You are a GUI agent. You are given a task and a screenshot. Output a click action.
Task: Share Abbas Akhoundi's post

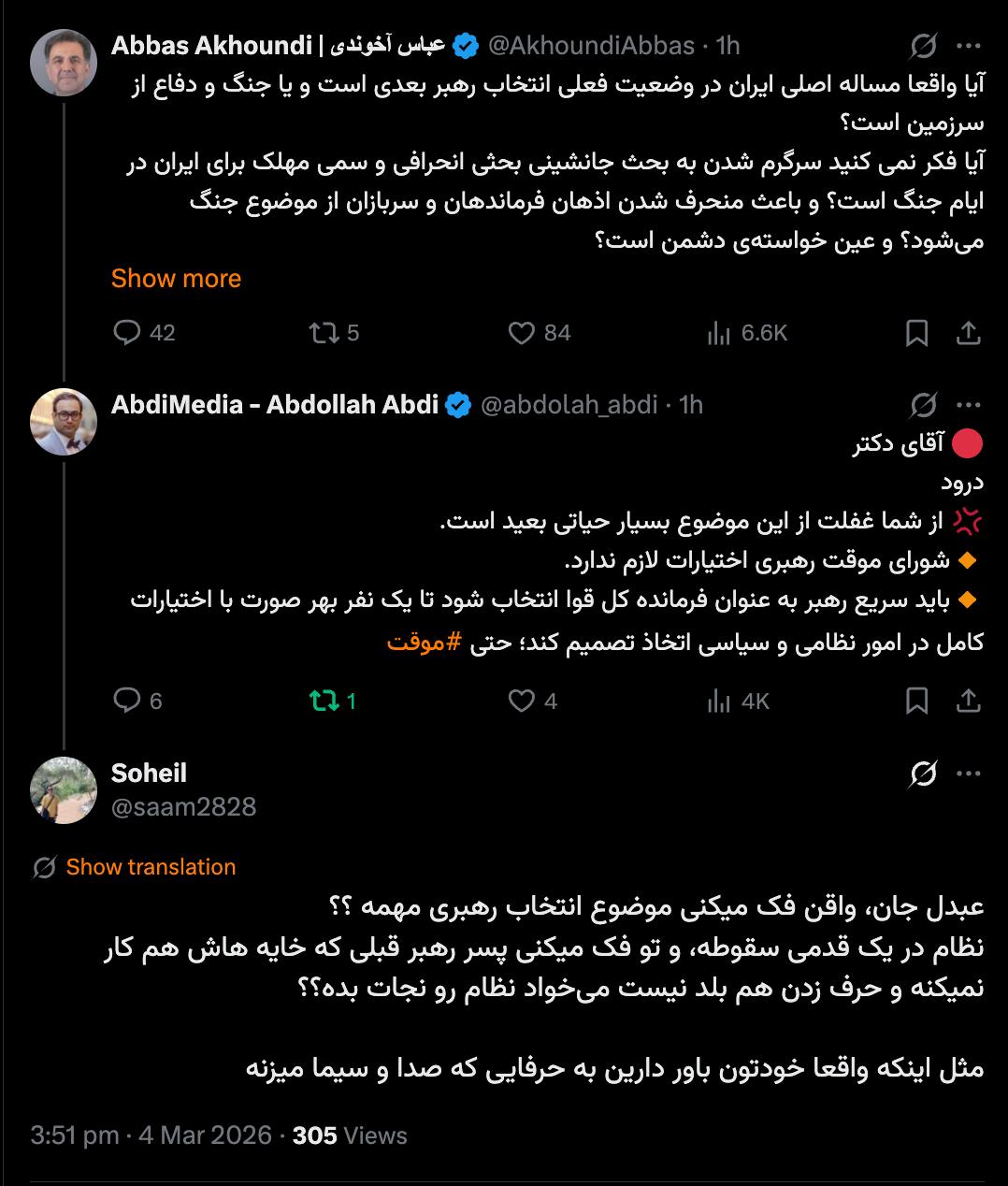tap(969, 333)
